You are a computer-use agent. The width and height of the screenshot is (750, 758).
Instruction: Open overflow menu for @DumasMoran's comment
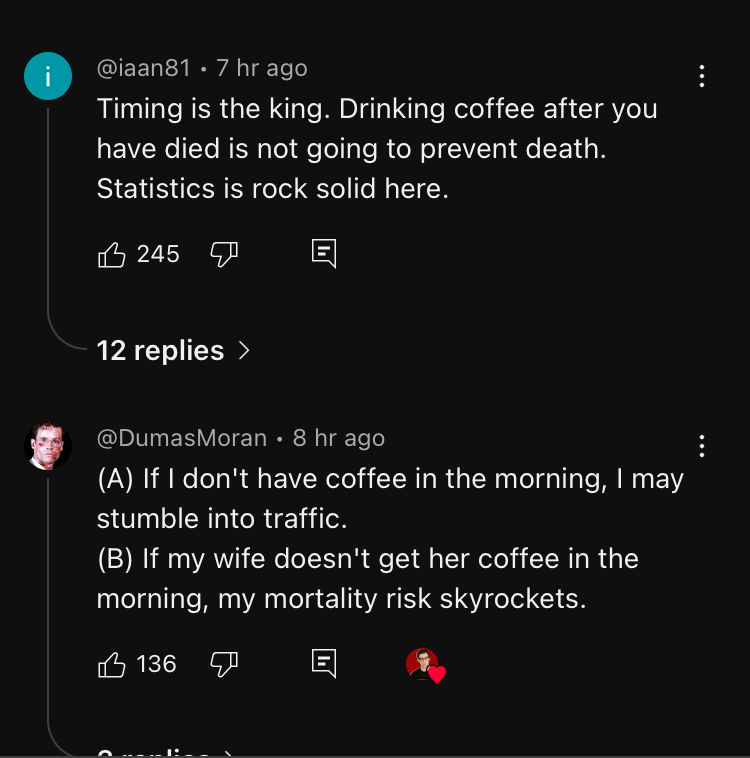pos(702,446)
